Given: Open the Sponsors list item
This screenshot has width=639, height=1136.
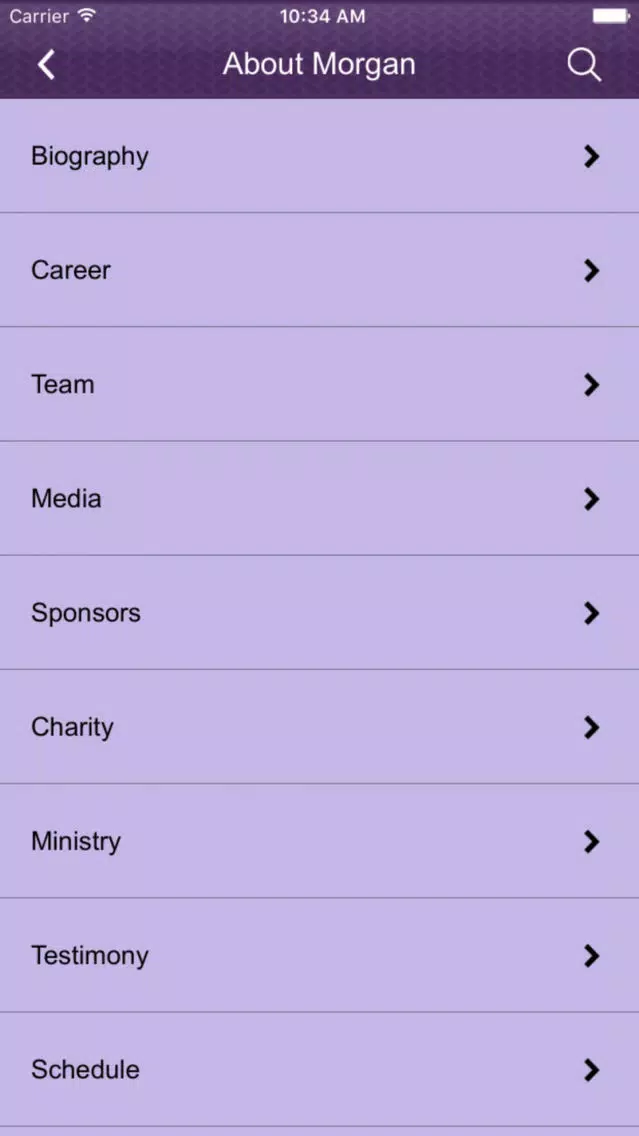Looking at the screenshot, I should [320, 613].
